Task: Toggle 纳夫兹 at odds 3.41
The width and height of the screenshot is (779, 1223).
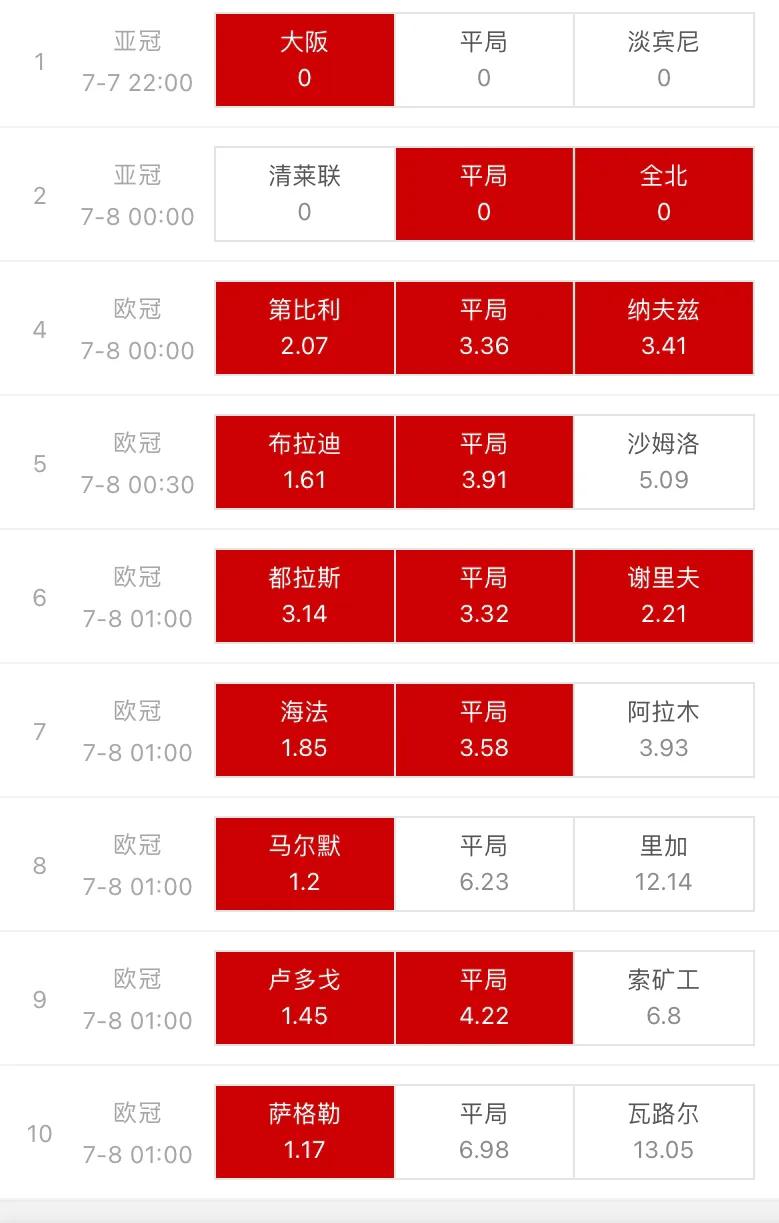Action: 664,328
